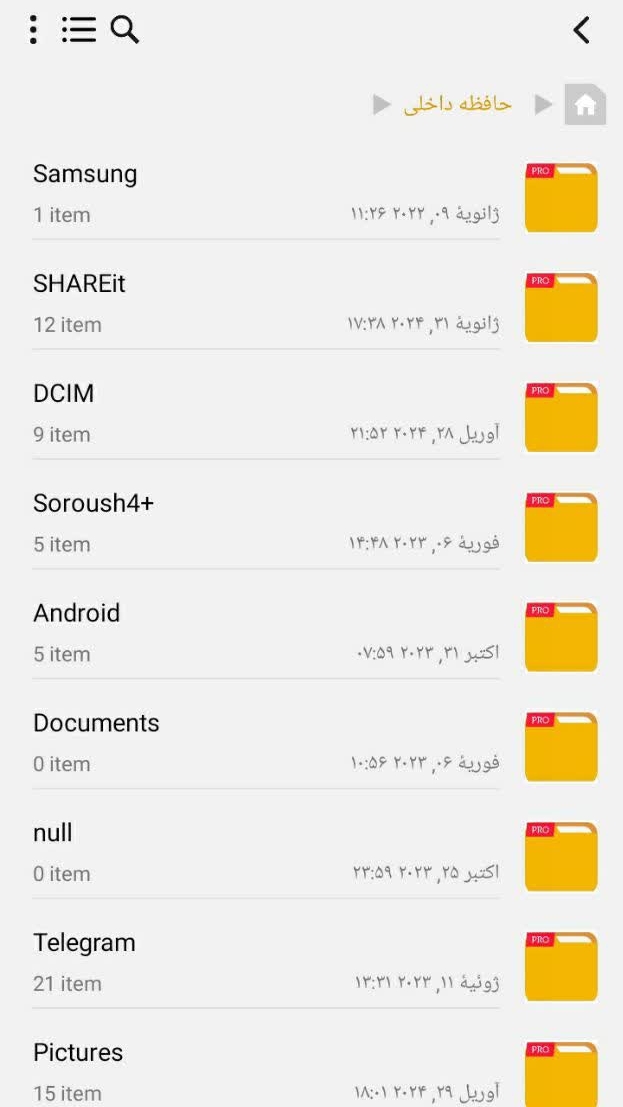Open the SHAREit folder
623x1107 pixels.
pyautogui.click(x=79, y=284)
